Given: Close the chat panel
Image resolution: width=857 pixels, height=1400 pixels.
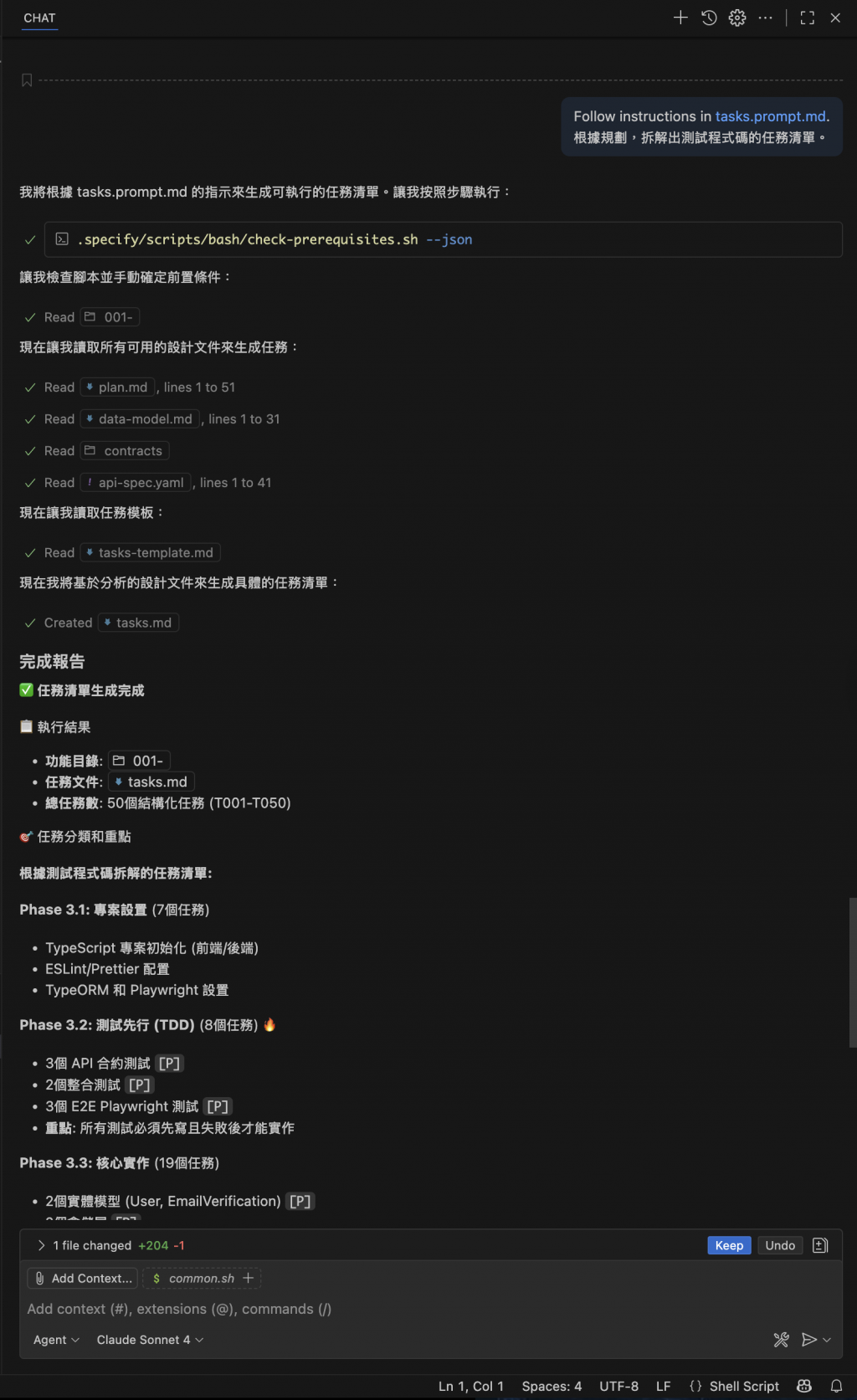Looking at the screenshot, I should 835,18.
